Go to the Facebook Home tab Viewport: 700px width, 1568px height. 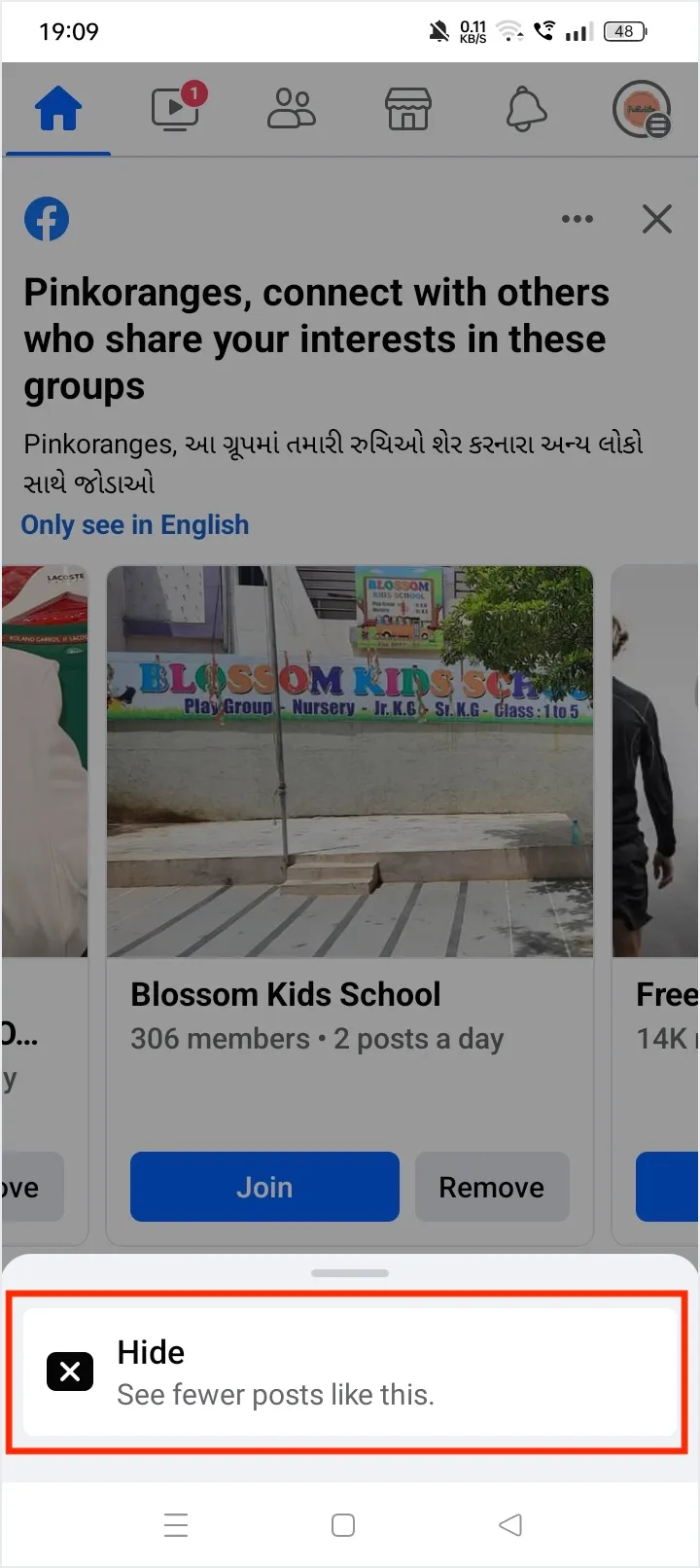coord(58,109)
